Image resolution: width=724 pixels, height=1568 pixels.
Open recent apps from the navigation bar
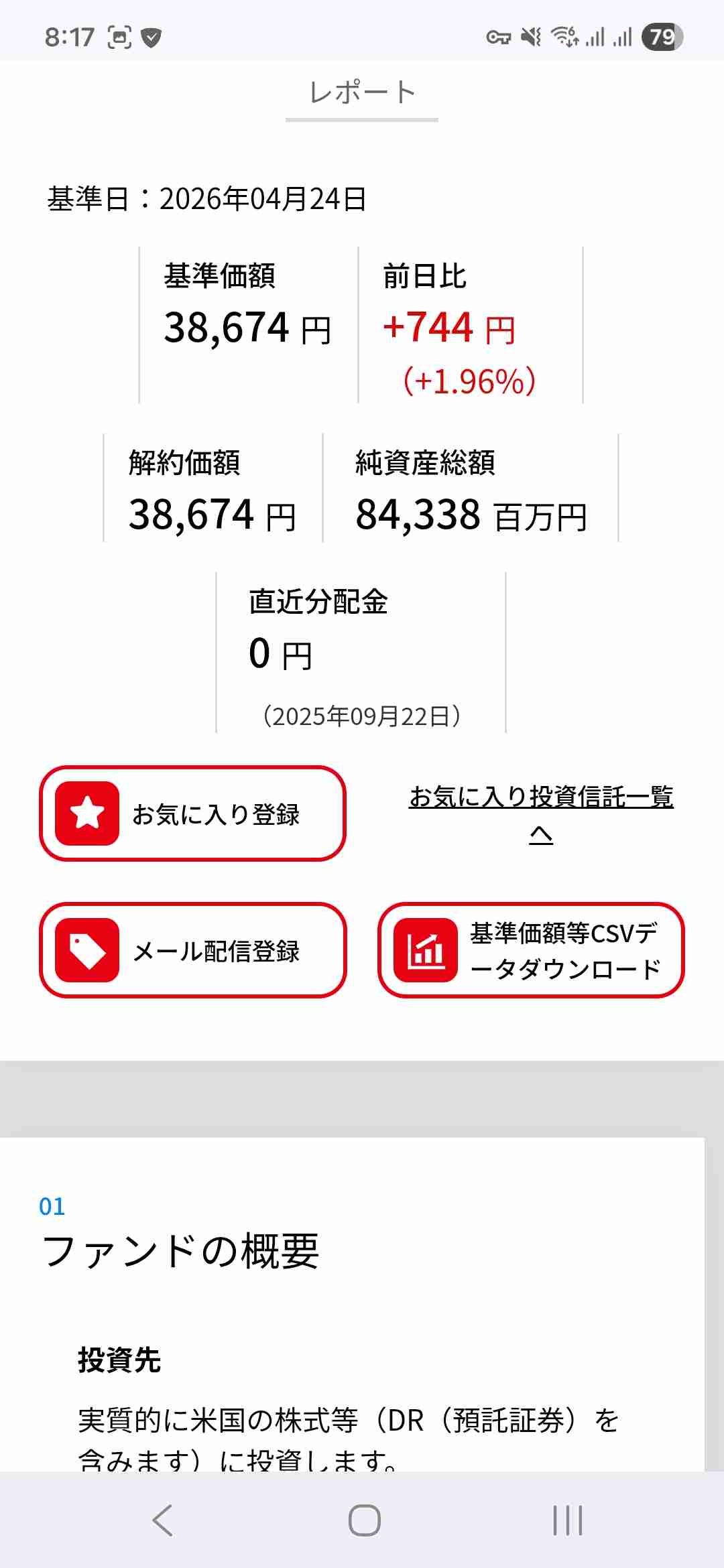pyautogui.click(x=567, y=1520)
